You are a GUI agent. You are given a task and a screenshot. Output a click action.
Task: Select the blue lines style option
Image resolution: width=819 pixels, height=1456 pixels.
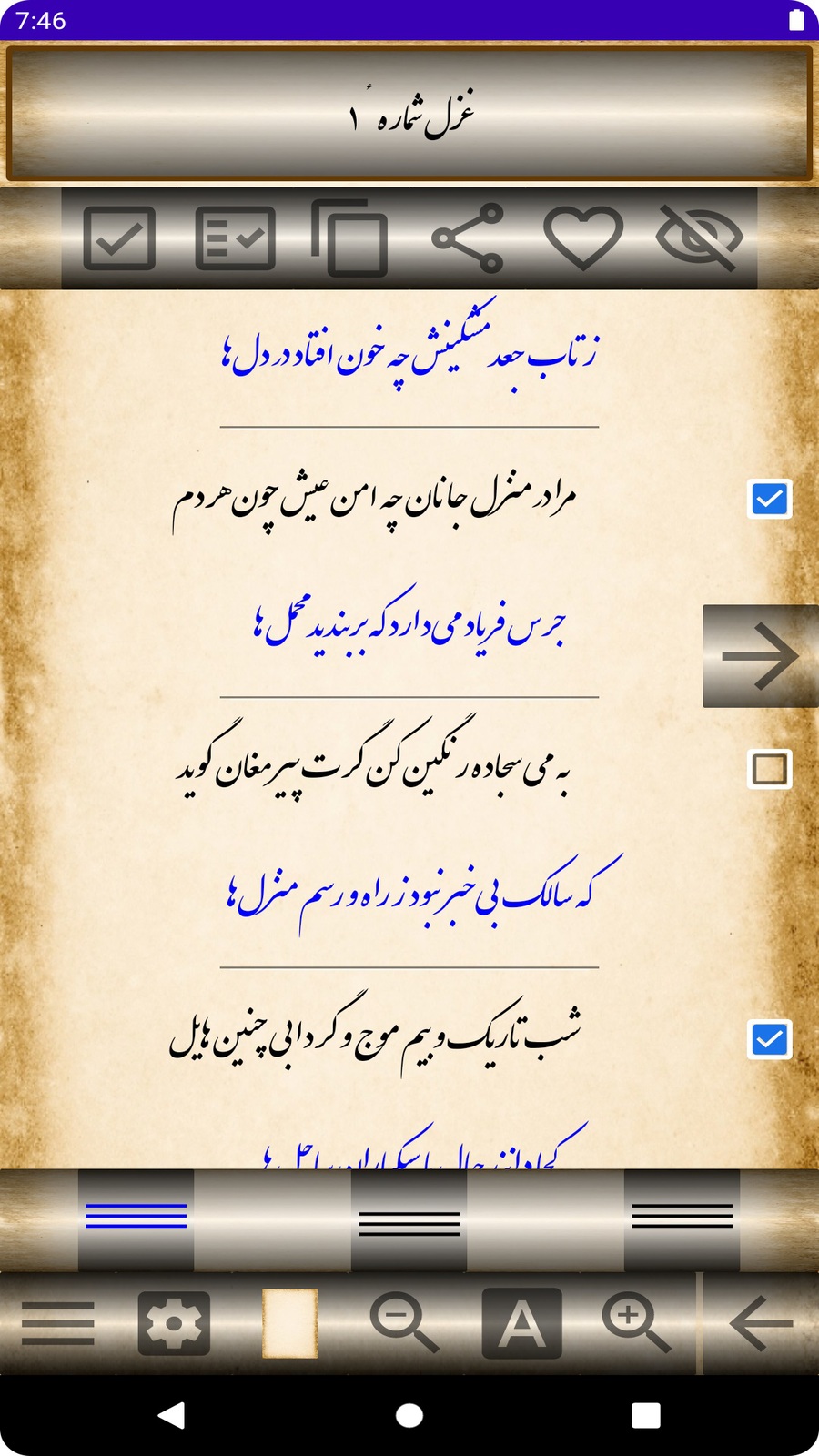136,1218
